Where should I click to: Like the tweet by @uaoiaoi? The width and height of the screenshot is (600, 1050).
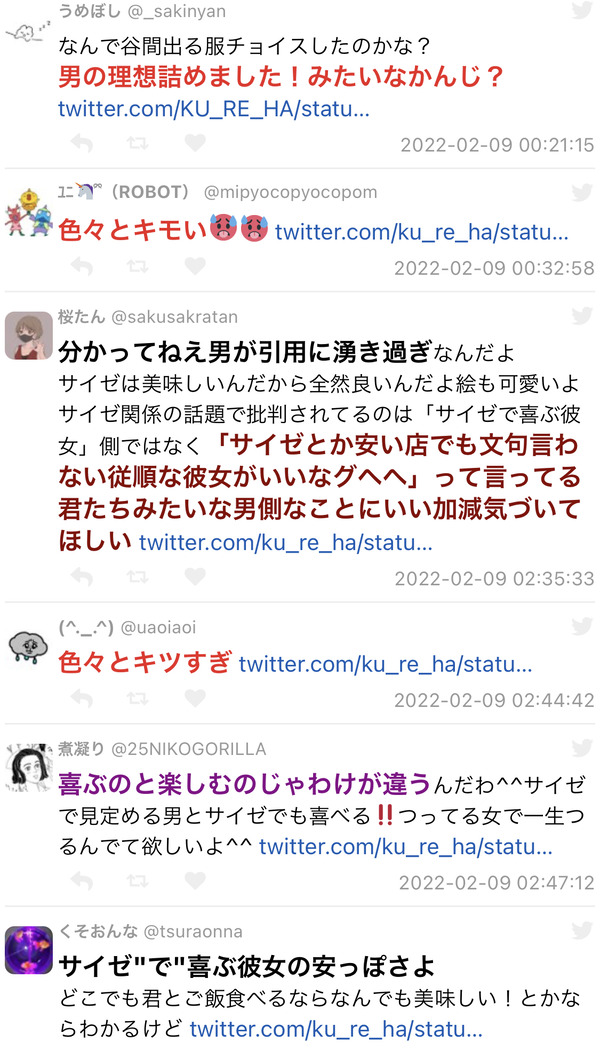tap(195, 698)
